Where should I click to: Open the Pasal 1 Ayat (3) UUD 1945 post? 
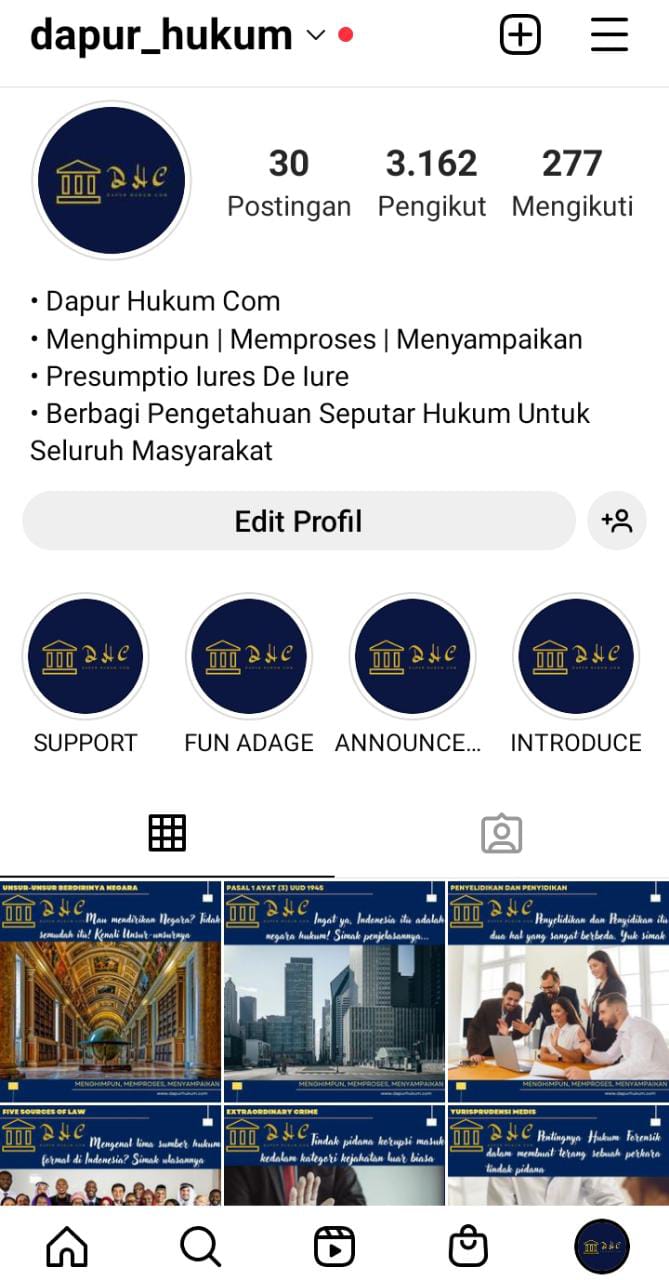[x=334, y=990]
